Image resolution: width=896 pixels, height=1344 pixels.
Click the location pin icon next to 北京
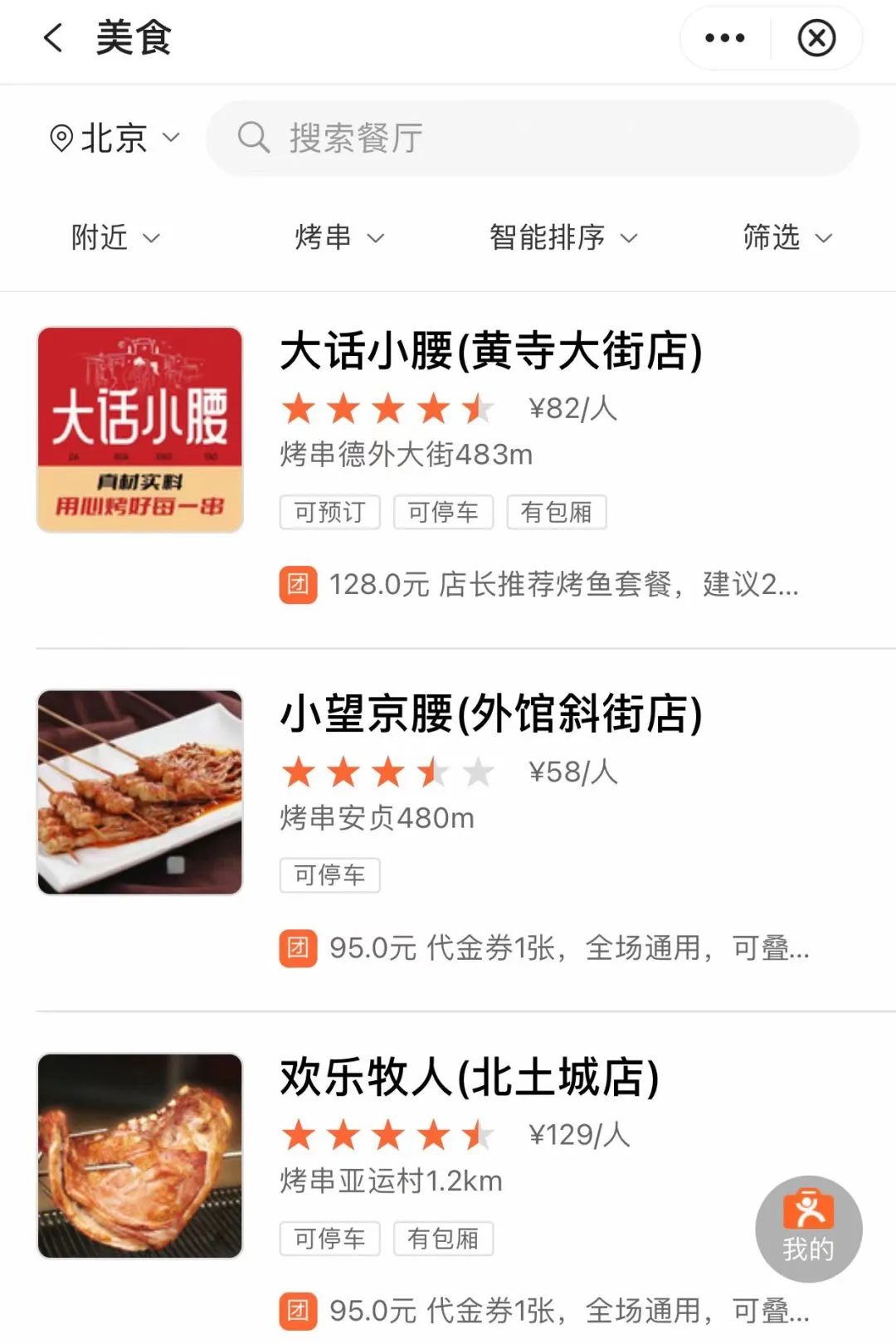60,139
